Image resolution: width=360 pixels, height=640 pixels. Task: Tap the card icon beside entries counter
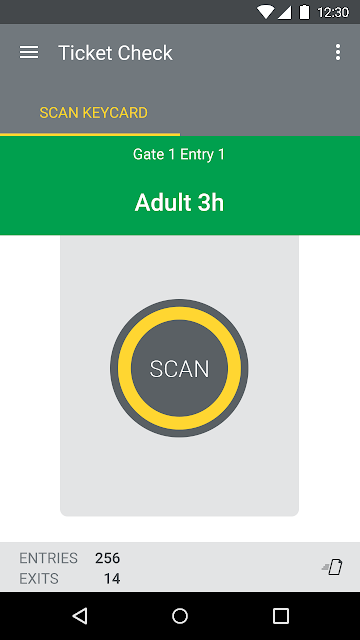332,567
